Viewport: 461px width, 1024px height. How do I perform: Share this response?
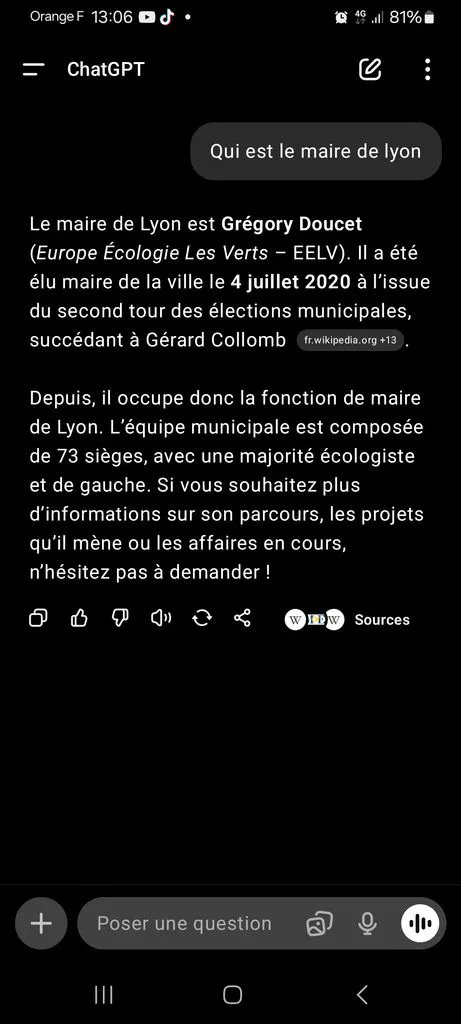pos(242,618)
